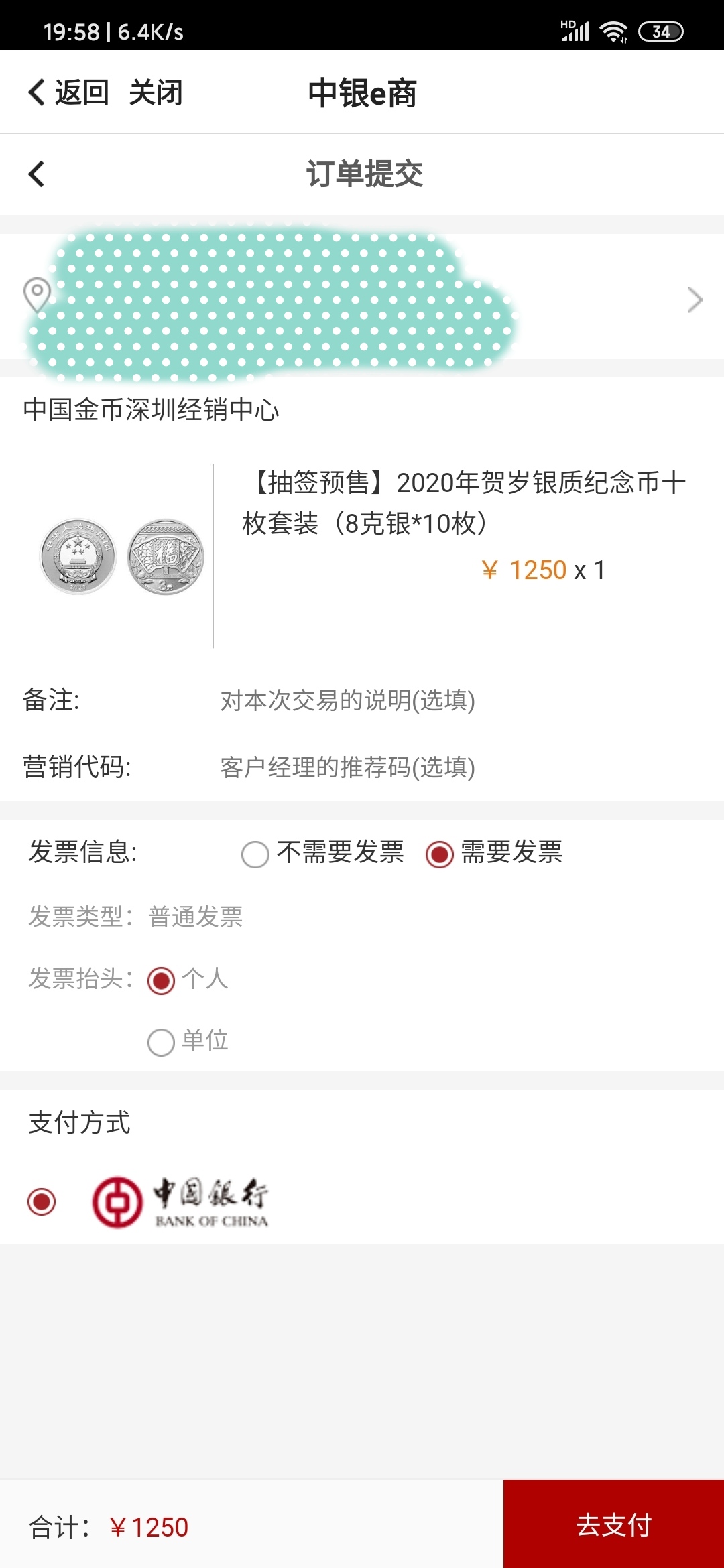Screen dimensions: 724x1568
Task: Tap 返回 to go back
Action: 68,92
